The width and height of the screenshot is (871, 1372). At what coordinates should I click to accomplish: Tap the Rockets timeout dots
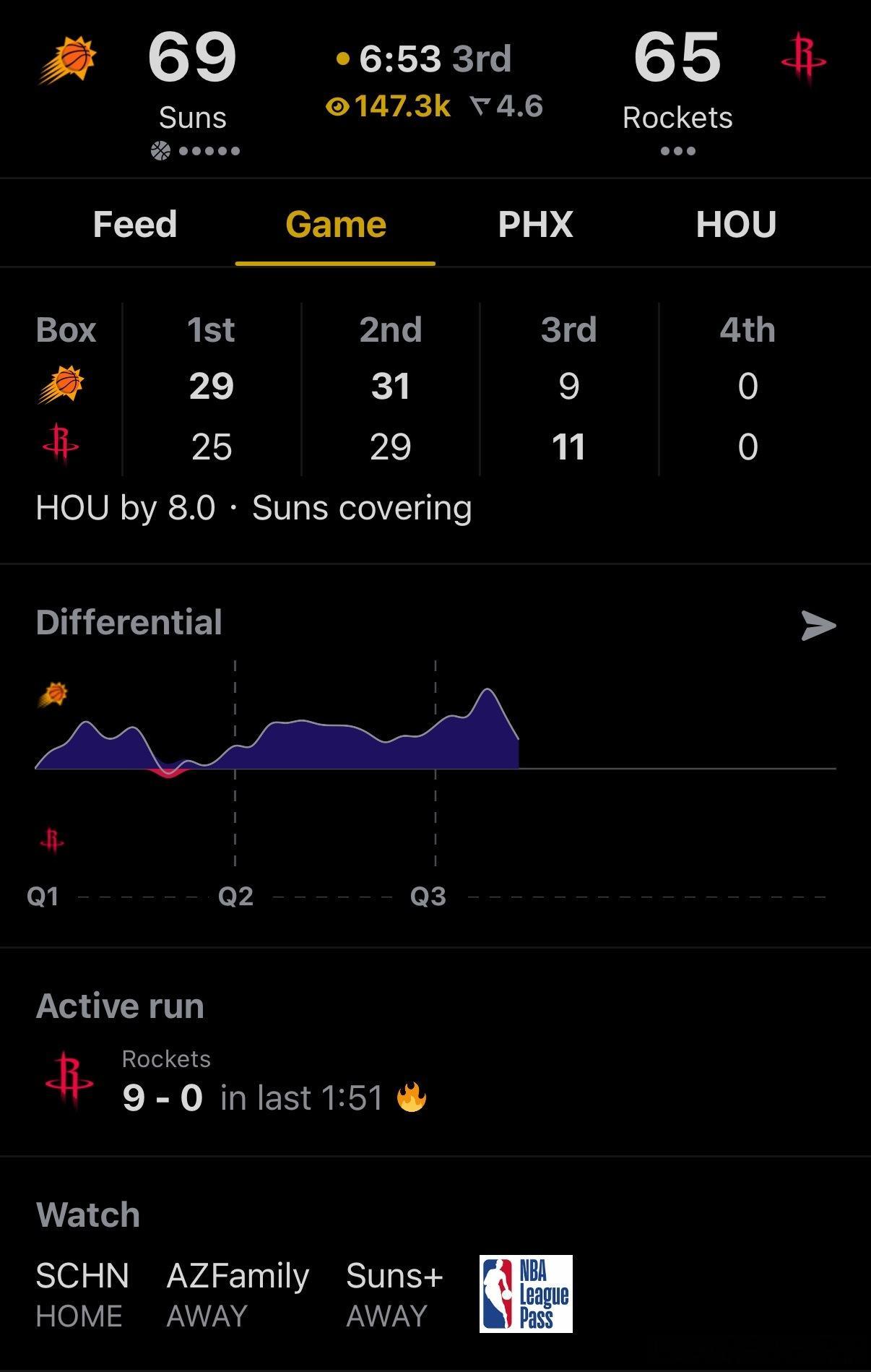(677, 151)
